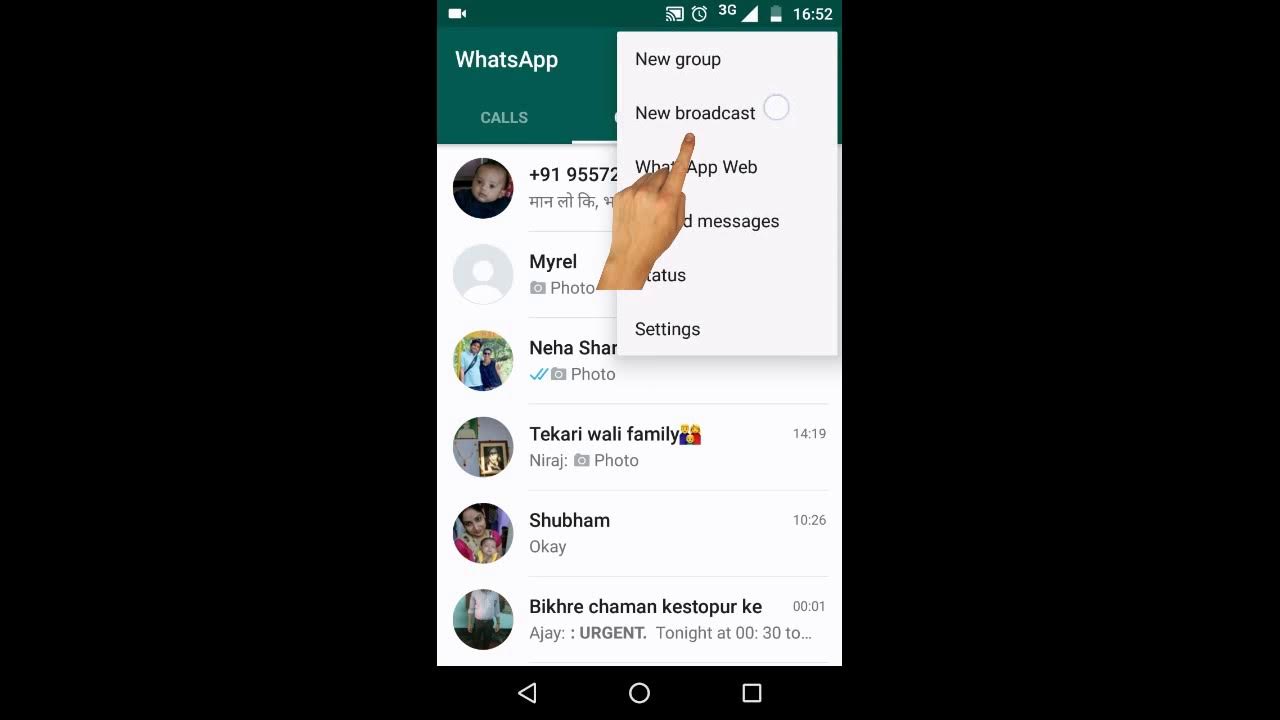View Shubham's profile picture
1280x720 pixels.
pos(483,533)
